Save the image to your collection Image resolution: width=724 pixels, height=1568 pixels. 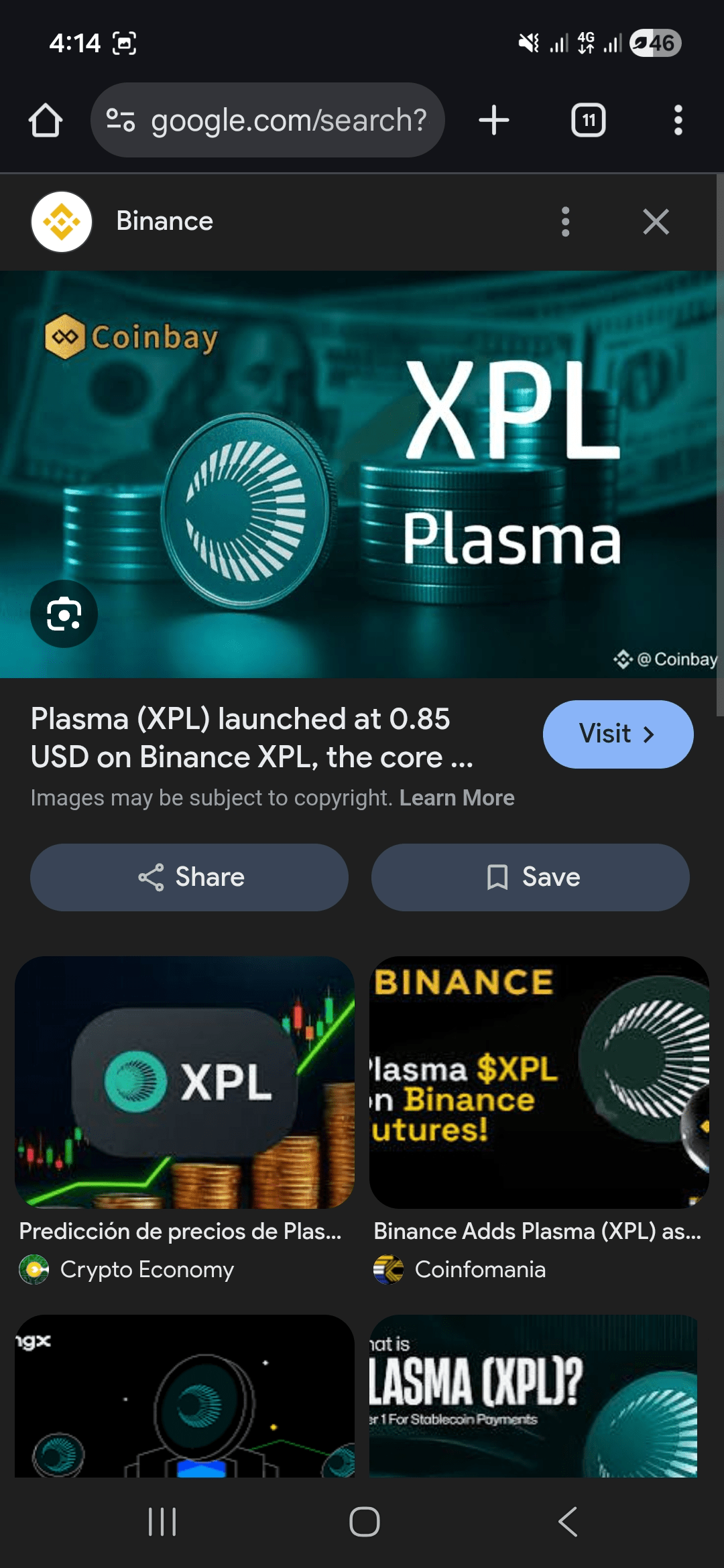click(530, 877)
